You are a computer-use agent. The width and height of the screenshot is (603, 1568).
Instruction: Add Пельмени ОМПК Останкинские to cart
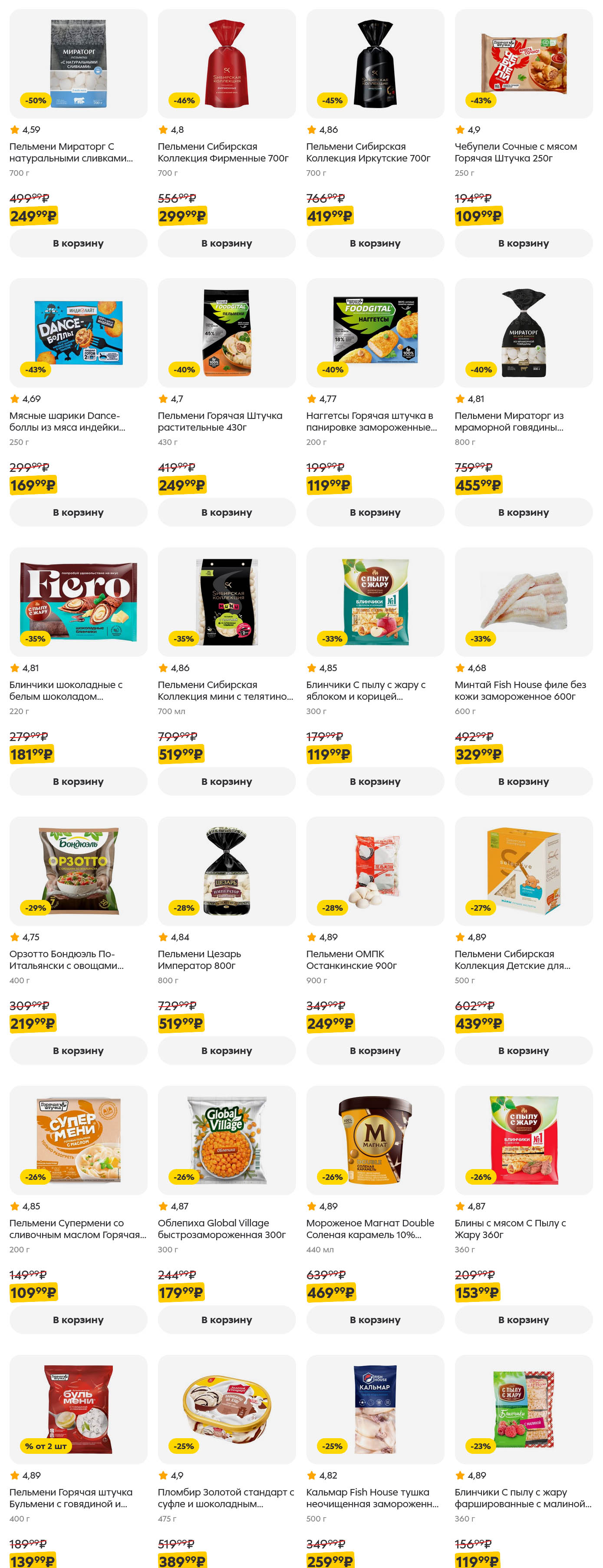(x=375, y=1050)
